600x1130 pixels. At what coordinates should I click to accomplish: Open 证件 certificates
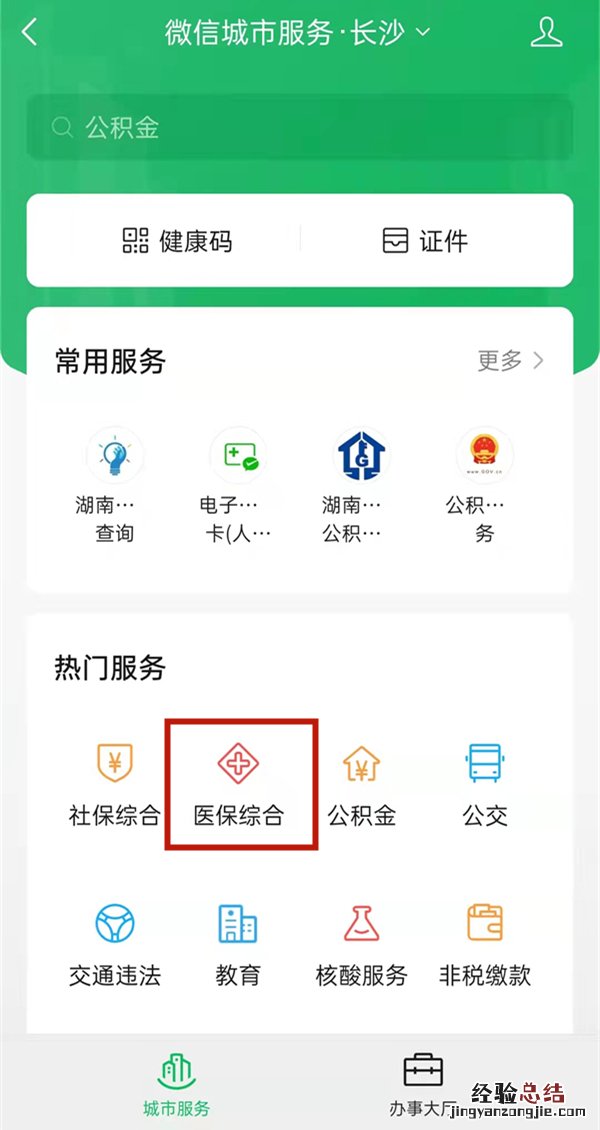coord(426,241)
